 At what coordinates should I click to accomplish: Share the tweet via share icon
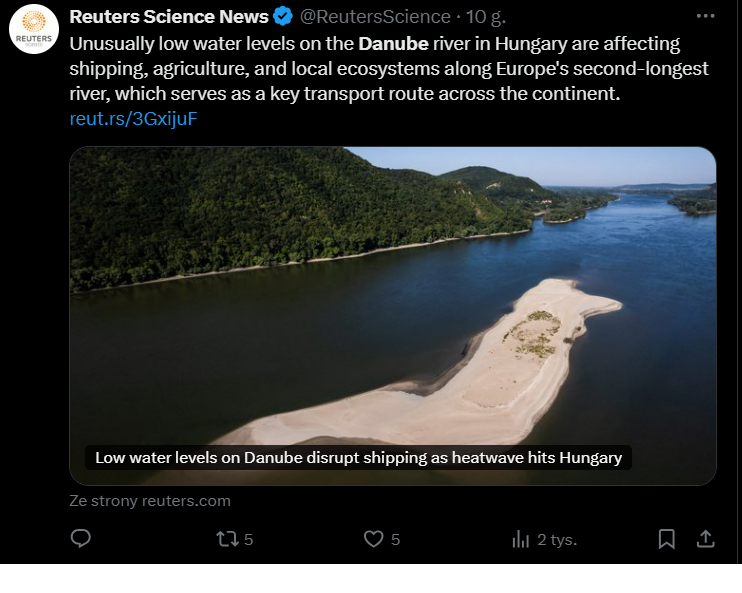[705, 539]
